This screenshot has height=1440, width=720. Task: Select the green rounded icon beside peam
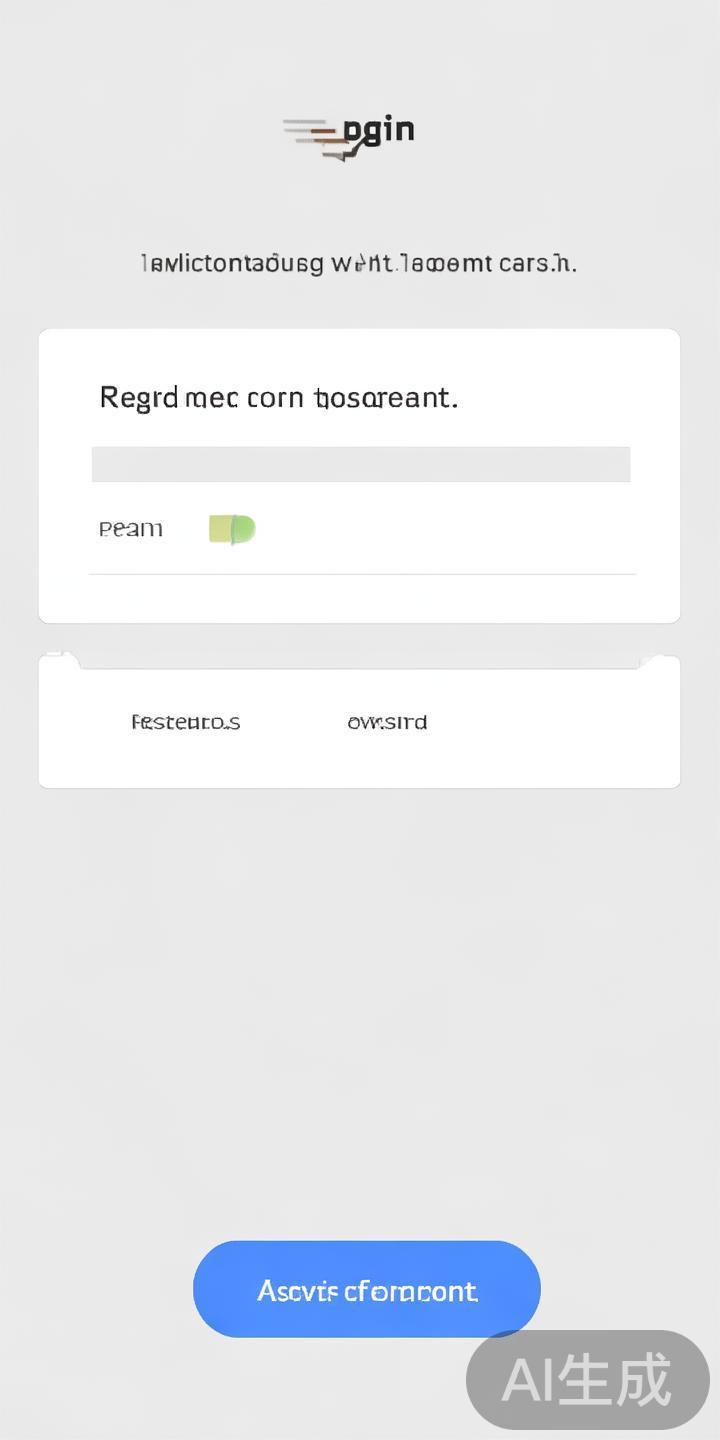pos(230,528)
